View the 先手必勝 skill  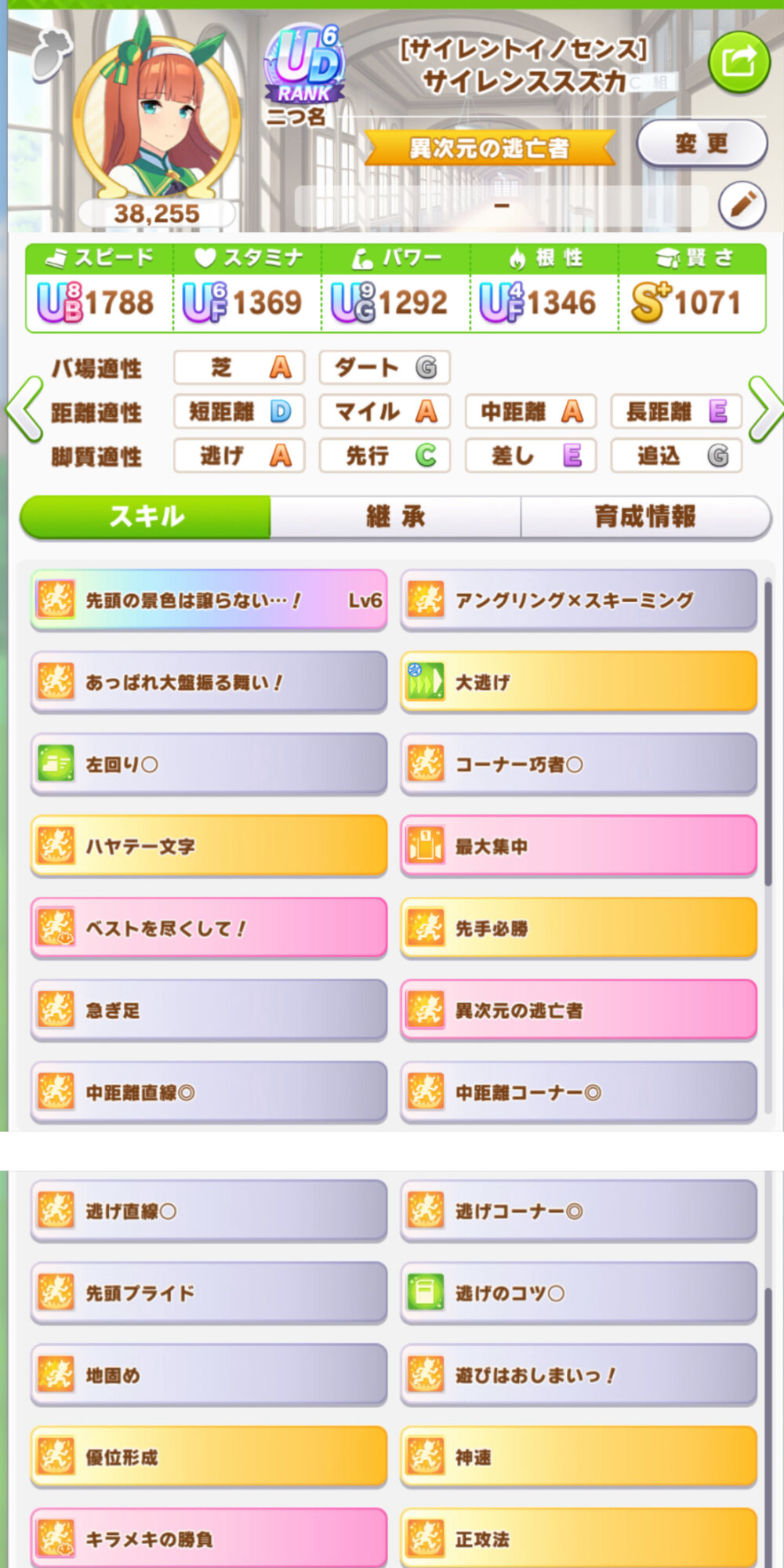tap(579, 929)
